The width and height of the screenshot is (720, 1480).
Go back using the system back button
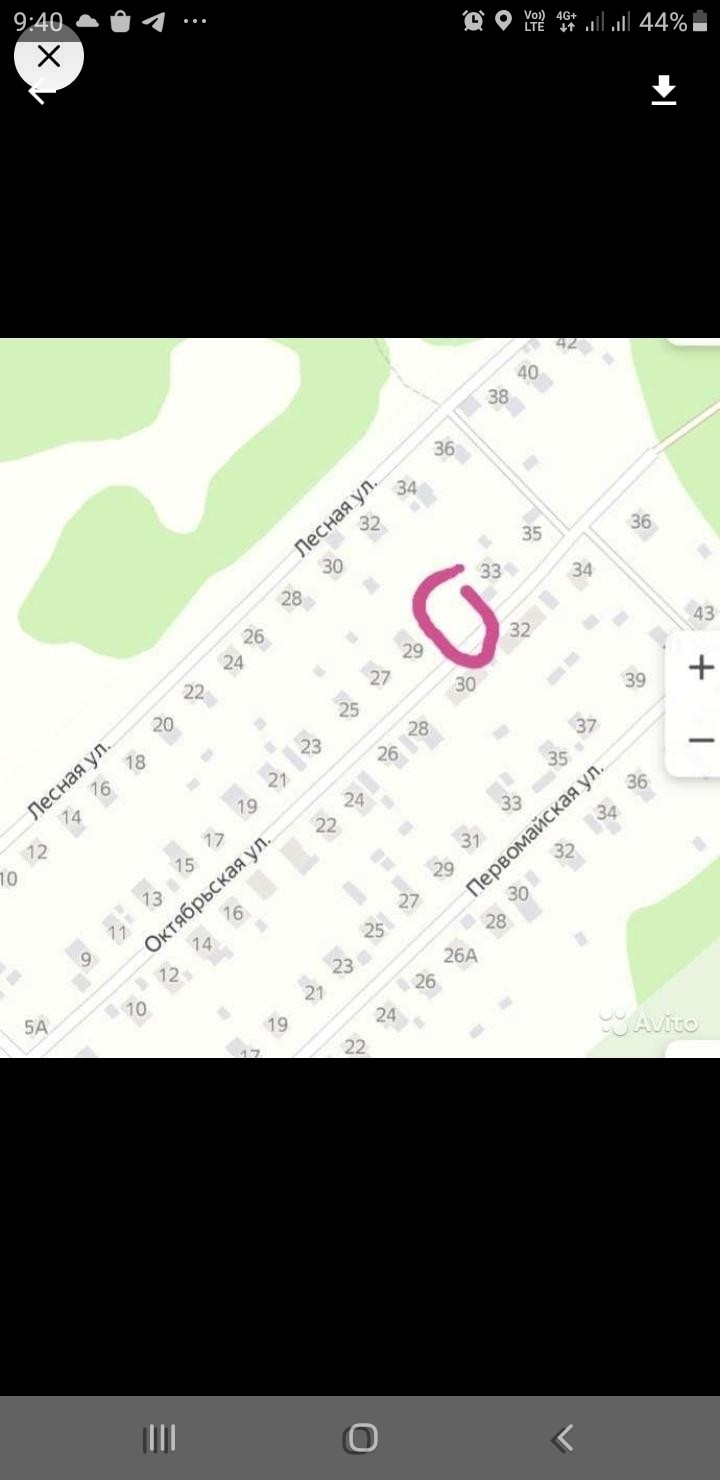[x=563, y=1438]
